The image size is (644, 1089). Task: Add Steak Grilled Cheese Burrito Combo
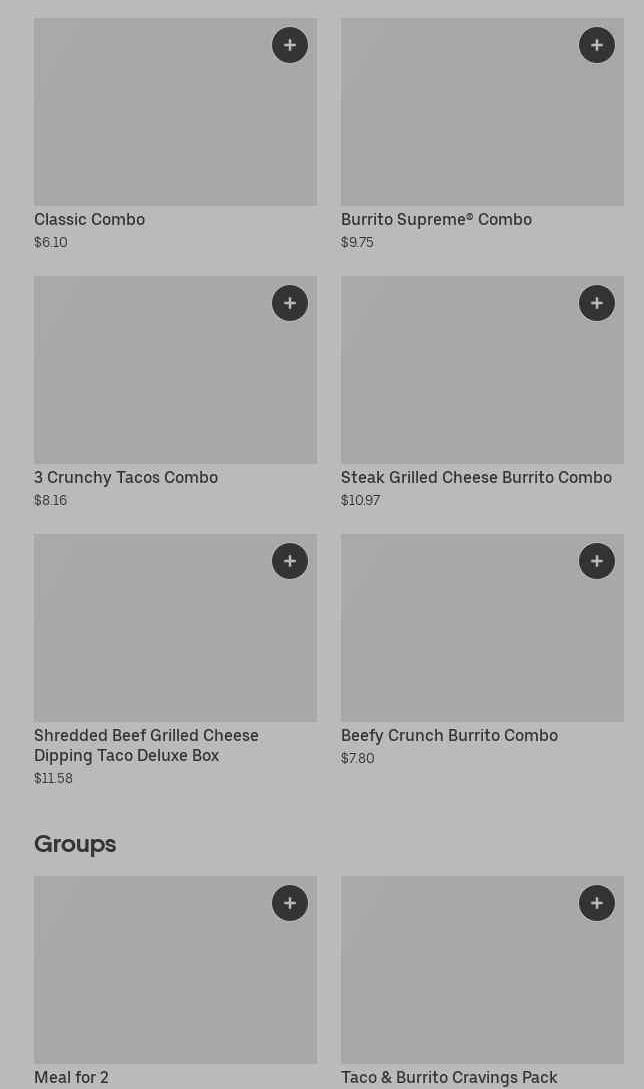[597, 303]
